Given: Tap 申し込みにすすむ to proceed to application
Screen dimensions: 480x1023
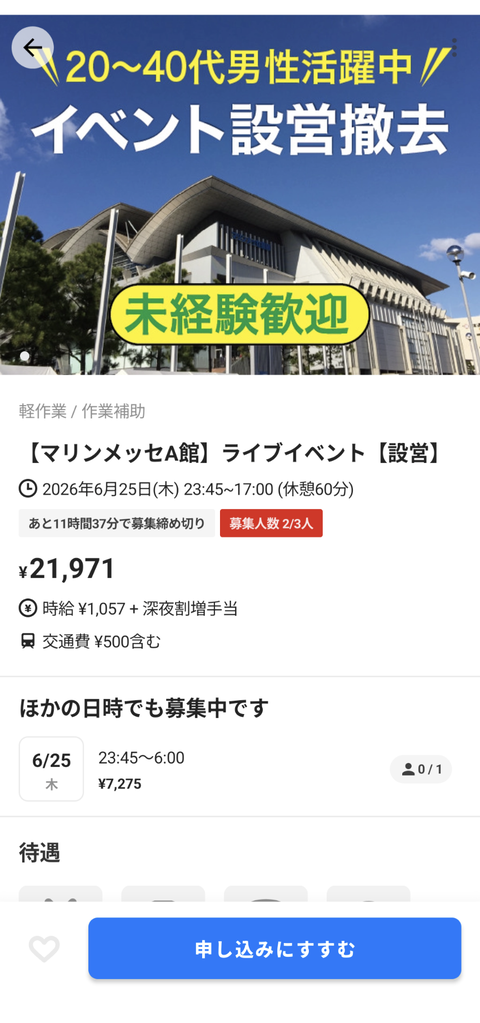Looking at the screenshot, I should [275, 949].
